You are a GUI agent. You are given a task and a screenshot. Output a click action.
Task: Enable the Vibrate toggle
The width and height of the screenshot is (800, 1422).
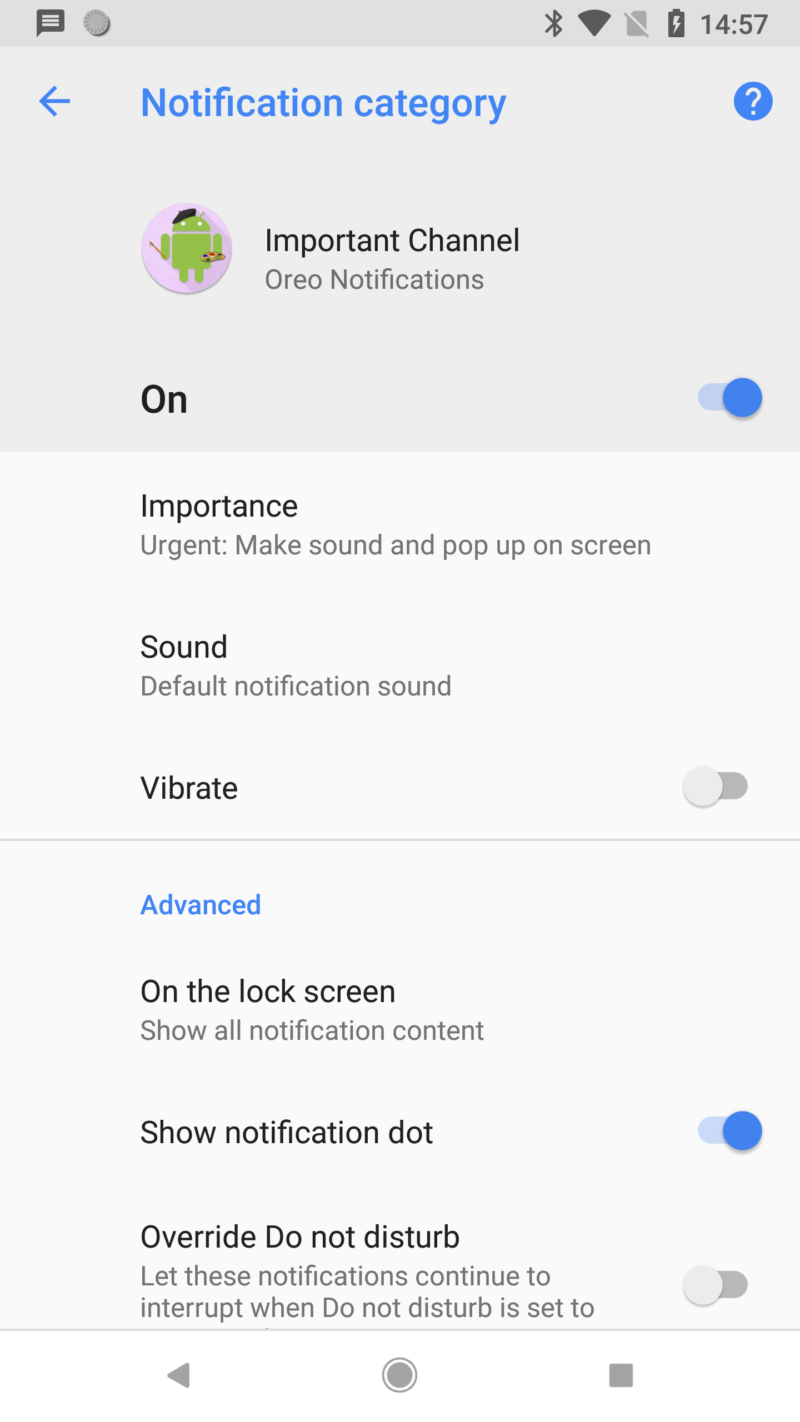pos(717,786)
